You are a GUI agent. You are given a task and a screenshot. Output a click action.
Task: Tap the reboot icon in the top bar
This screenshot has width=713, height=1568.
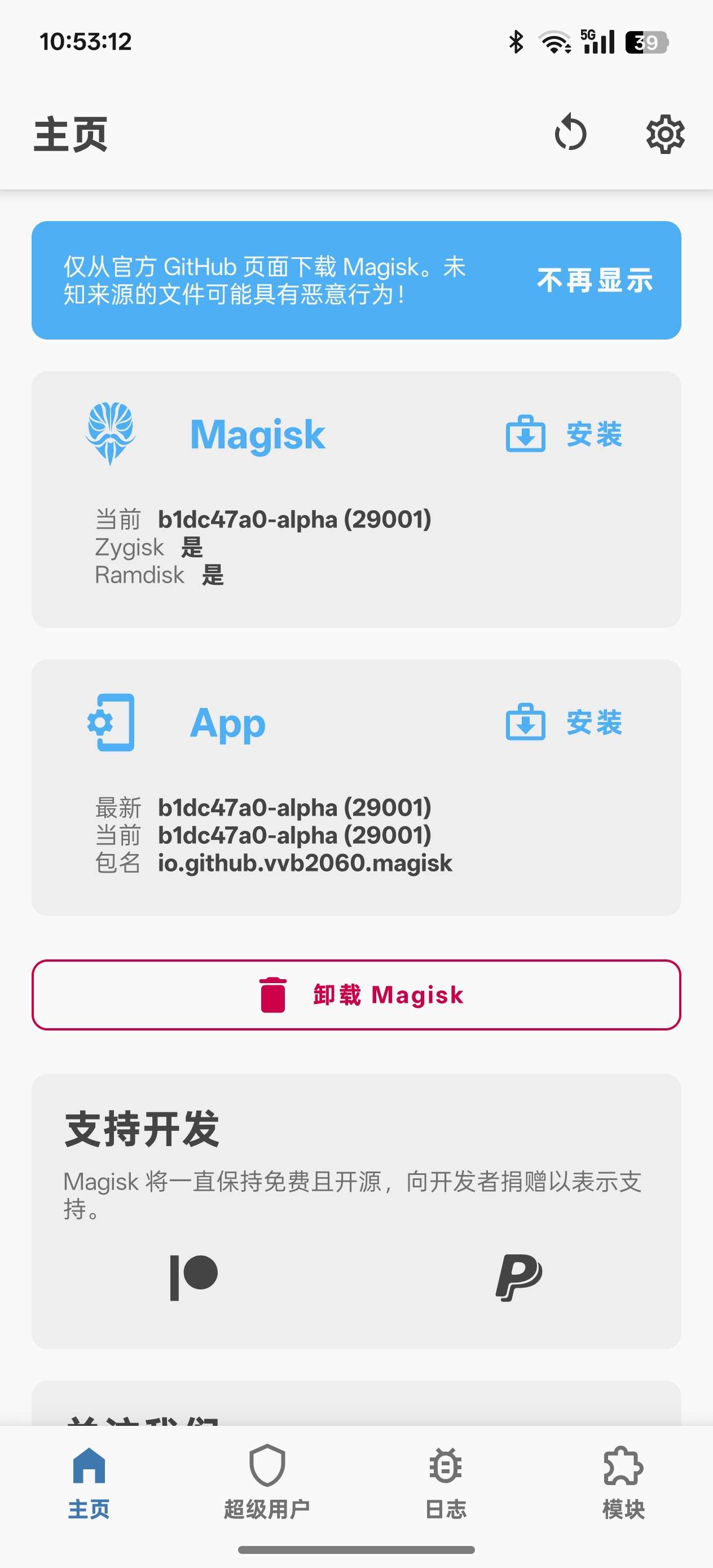click(570, 133)
